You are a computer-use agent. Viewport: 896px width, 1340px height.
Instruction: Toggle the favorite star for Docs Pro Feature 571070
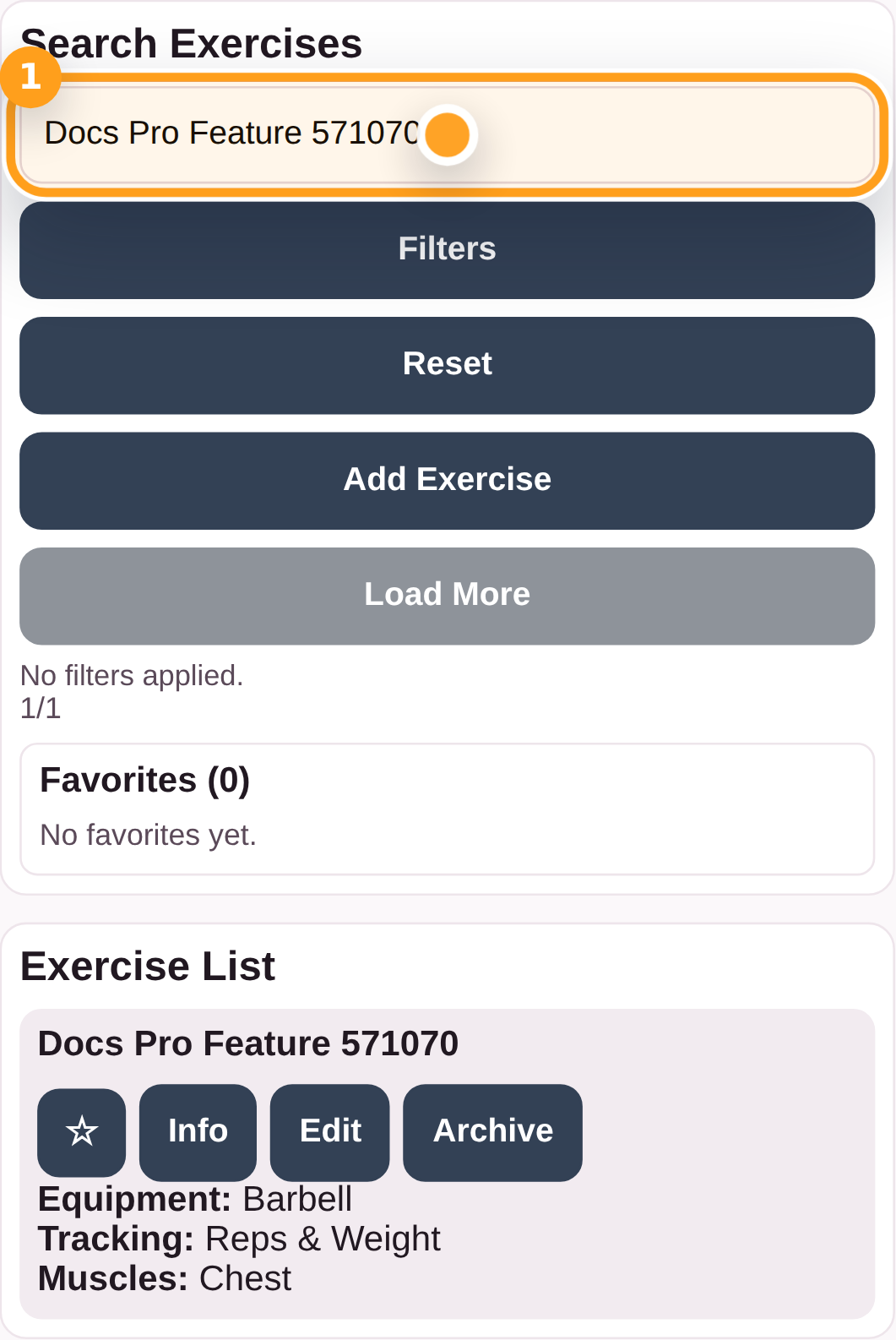pyautogui.click(x=81, y=1132)
